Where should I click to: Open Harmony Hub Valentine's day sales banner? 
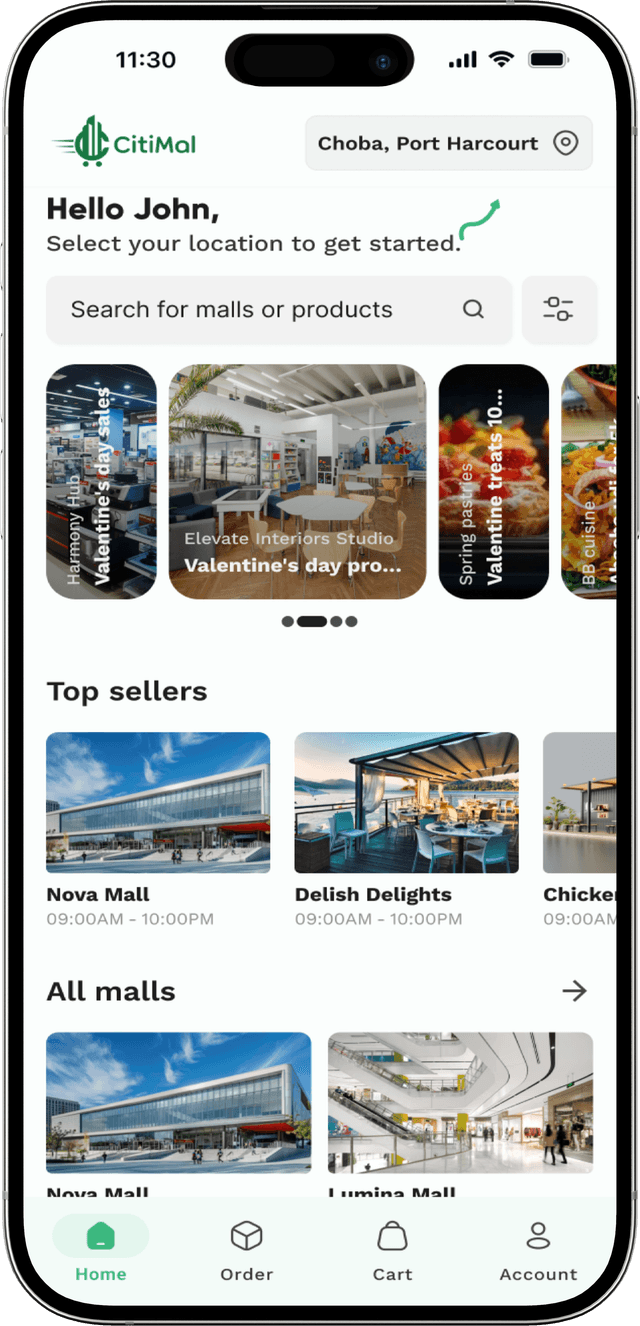(101, 482)
